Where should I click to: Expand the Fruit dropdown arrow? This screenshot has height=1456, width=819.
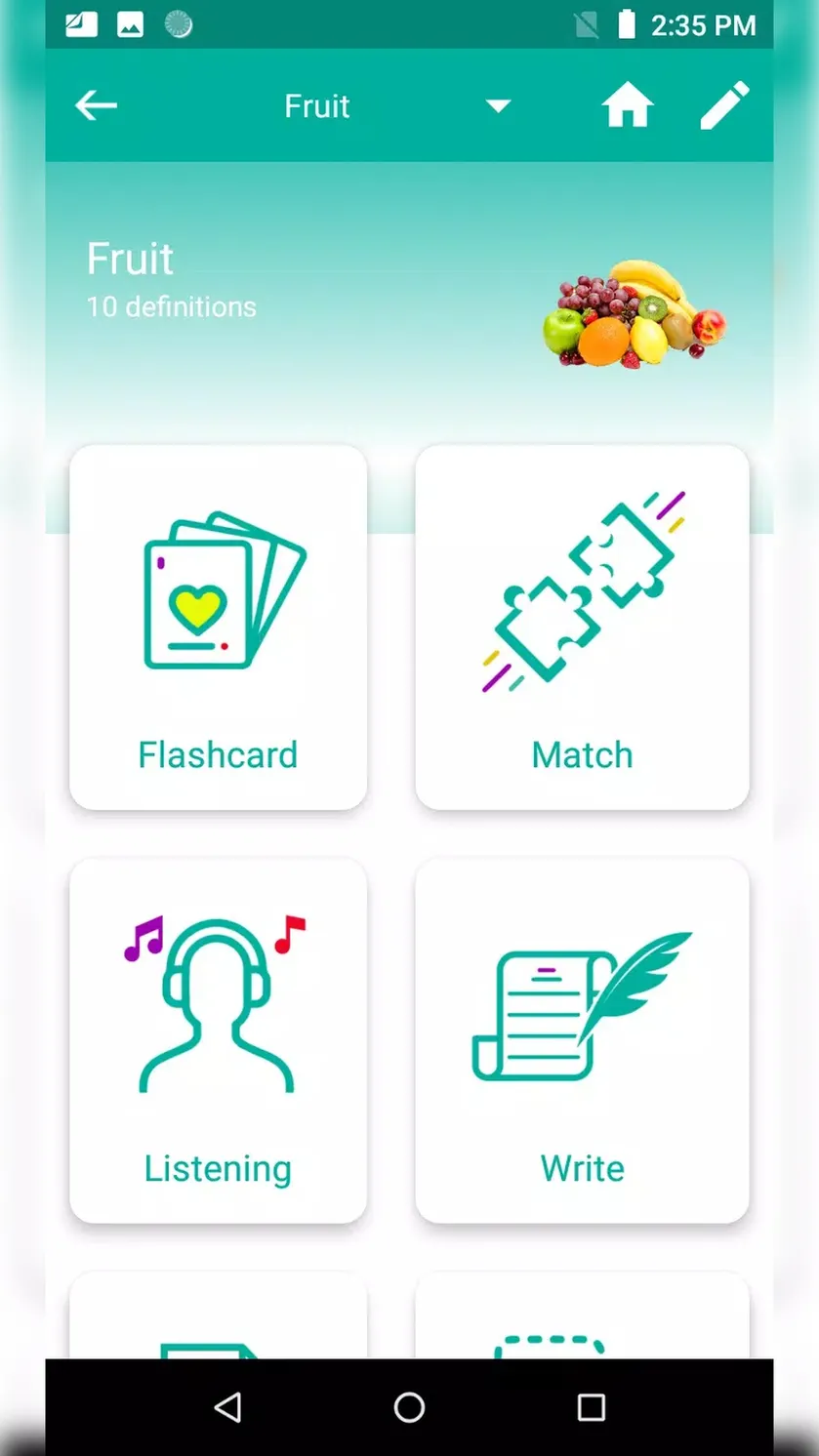(x=498, y=105)
